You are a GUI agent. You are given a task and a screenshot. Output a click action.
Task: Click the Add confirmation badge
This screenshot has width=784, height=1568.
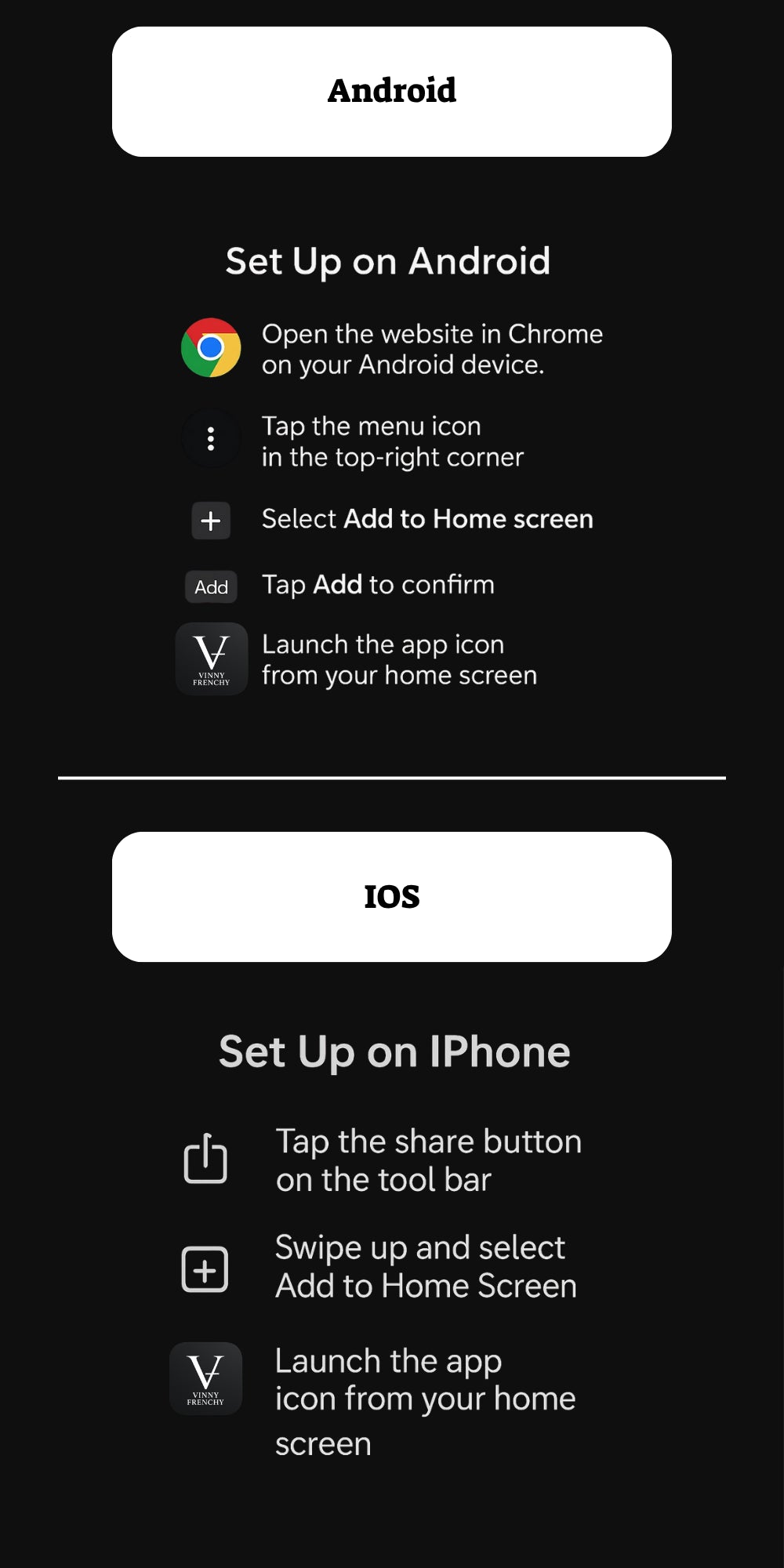210,586
